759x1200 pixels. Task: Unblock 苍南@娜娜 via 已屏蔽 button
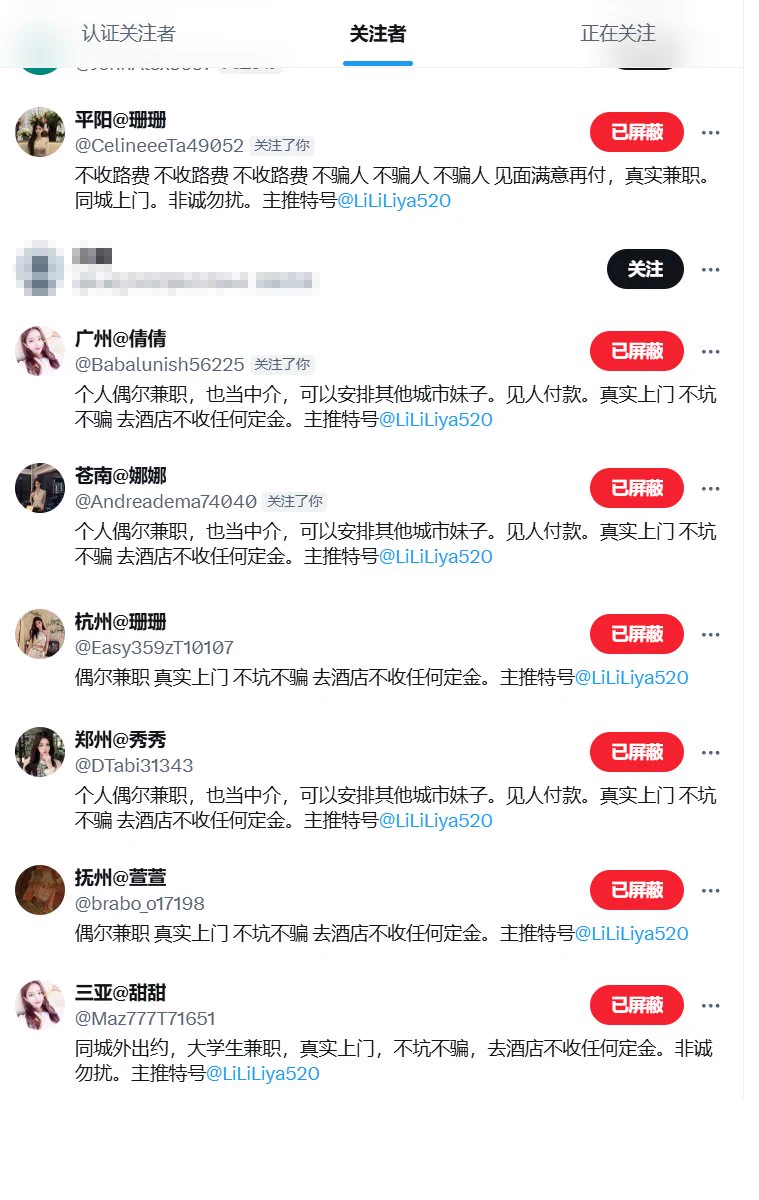(x=637, y=488)
